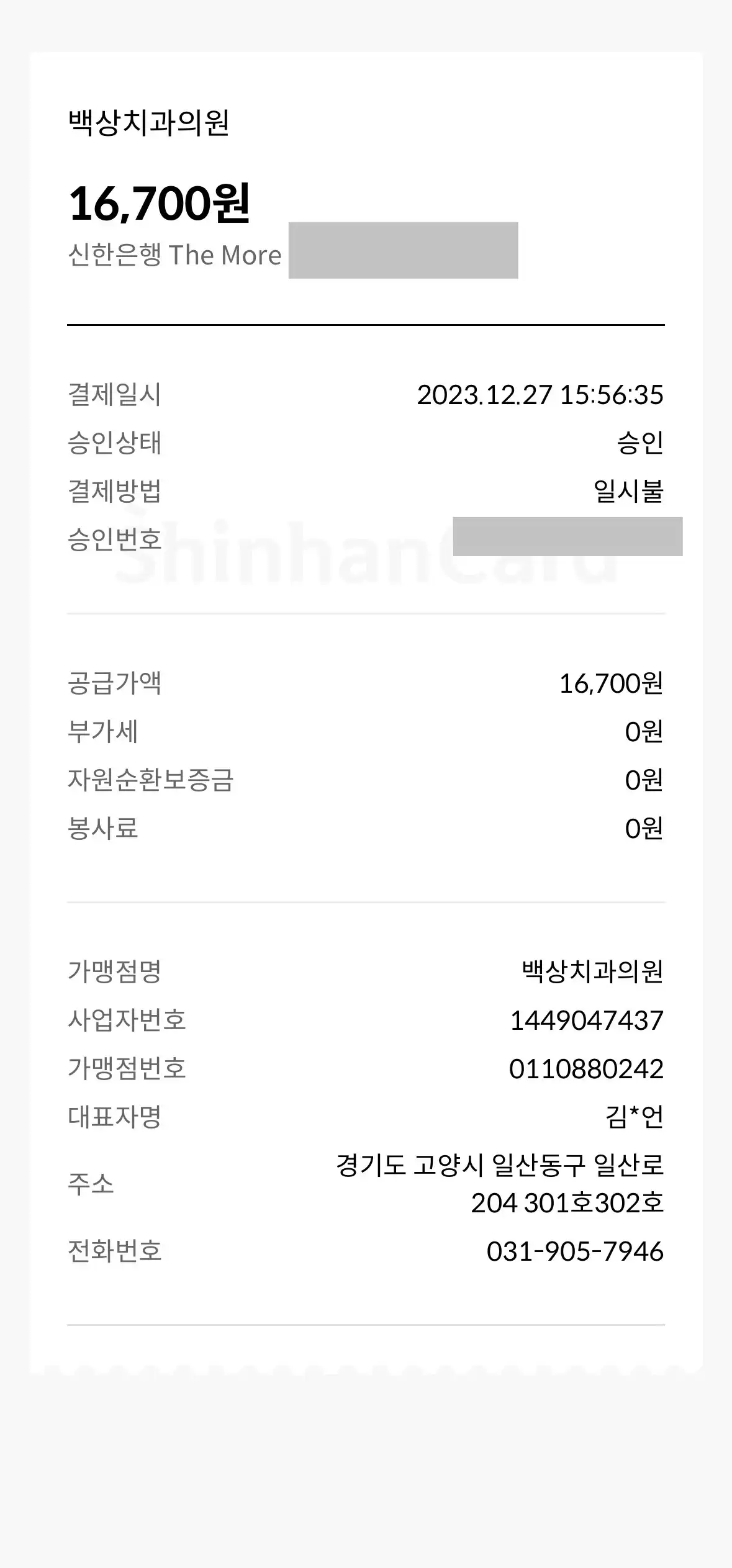Click the 신한은행 The More card name
The height and width of the screenshot is (1568, 732).
174,255
